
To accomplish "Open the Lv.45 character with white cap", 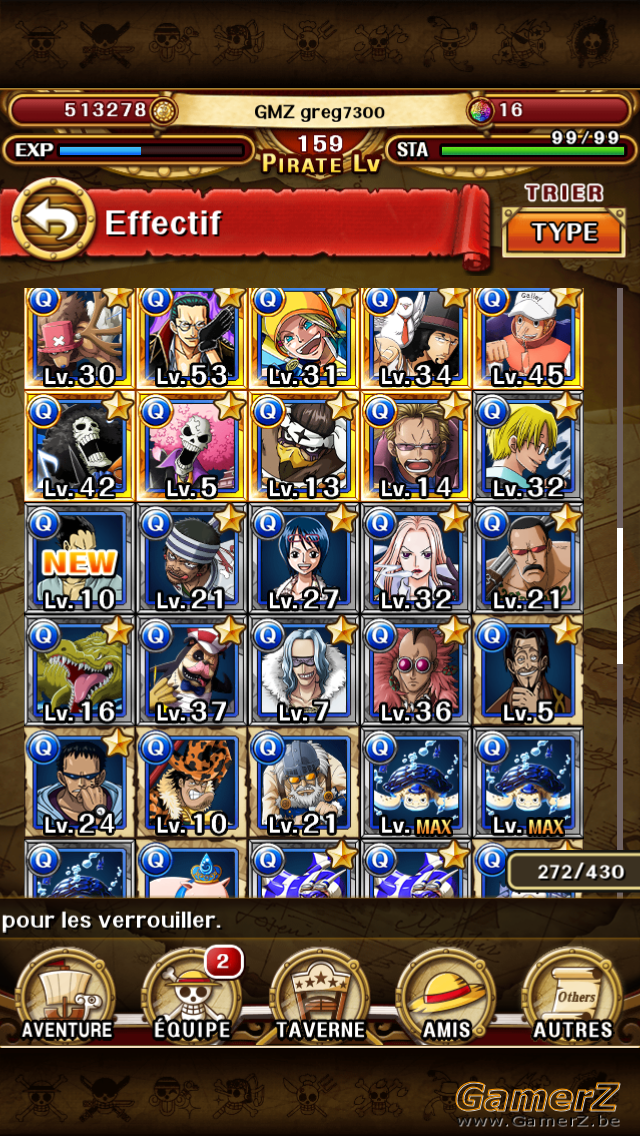I will (528, 338).
